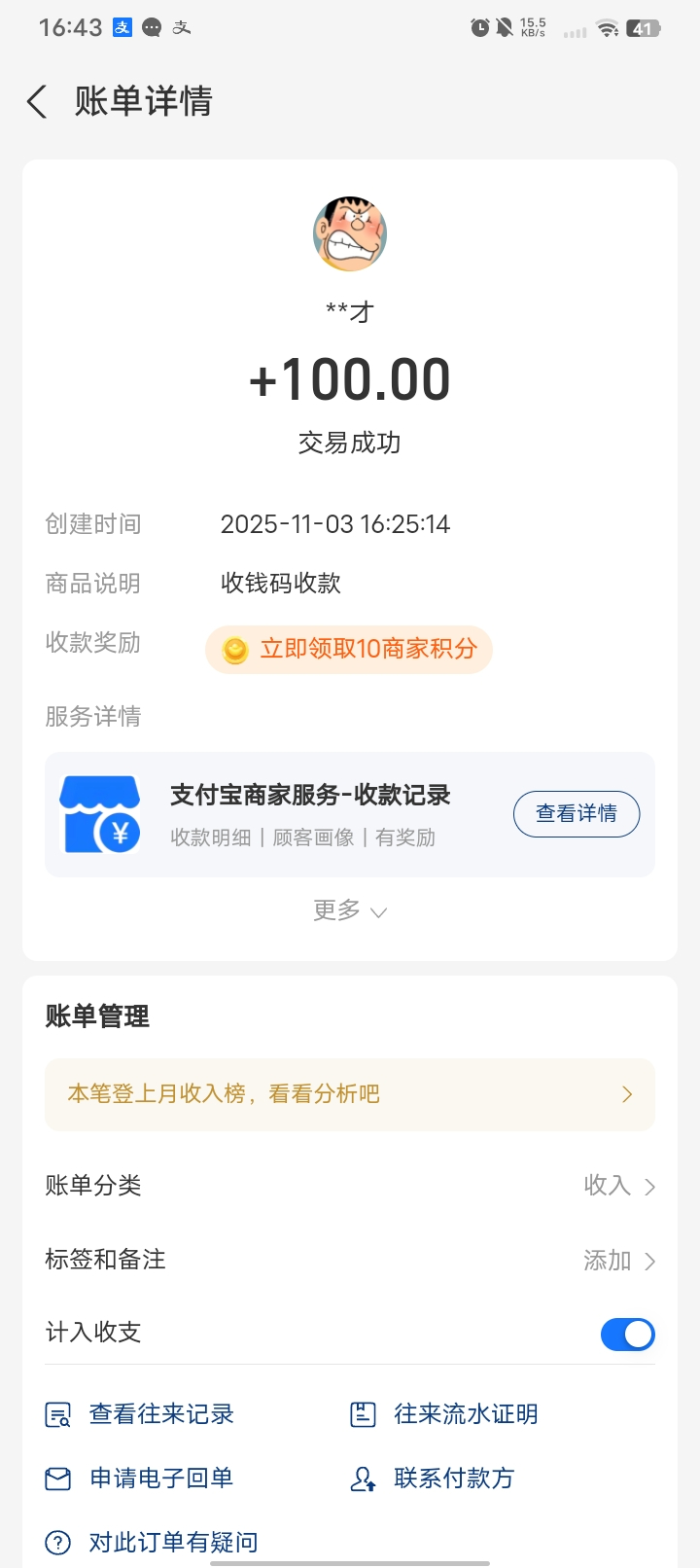
Task: Open 对此订单有疑问 help
Action: (153, 1542)
